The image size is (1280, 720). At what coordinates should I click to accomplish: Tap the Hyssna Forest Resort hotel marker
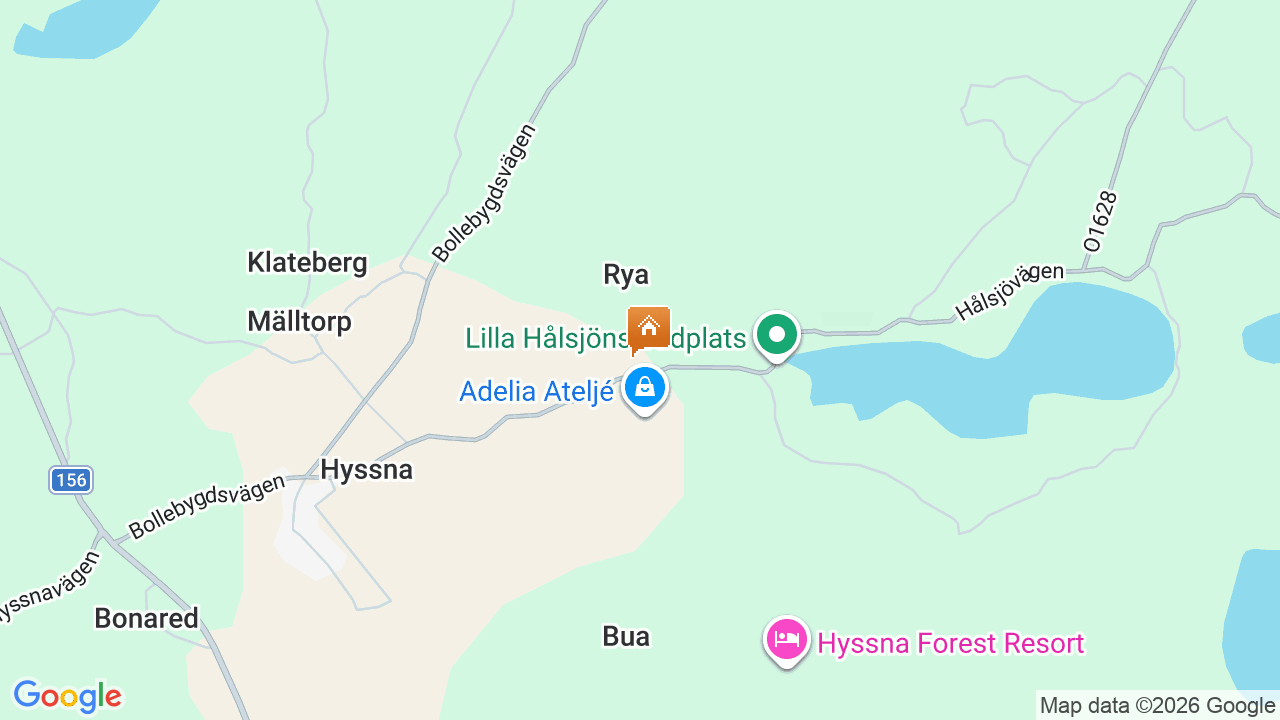click(787, 640)
